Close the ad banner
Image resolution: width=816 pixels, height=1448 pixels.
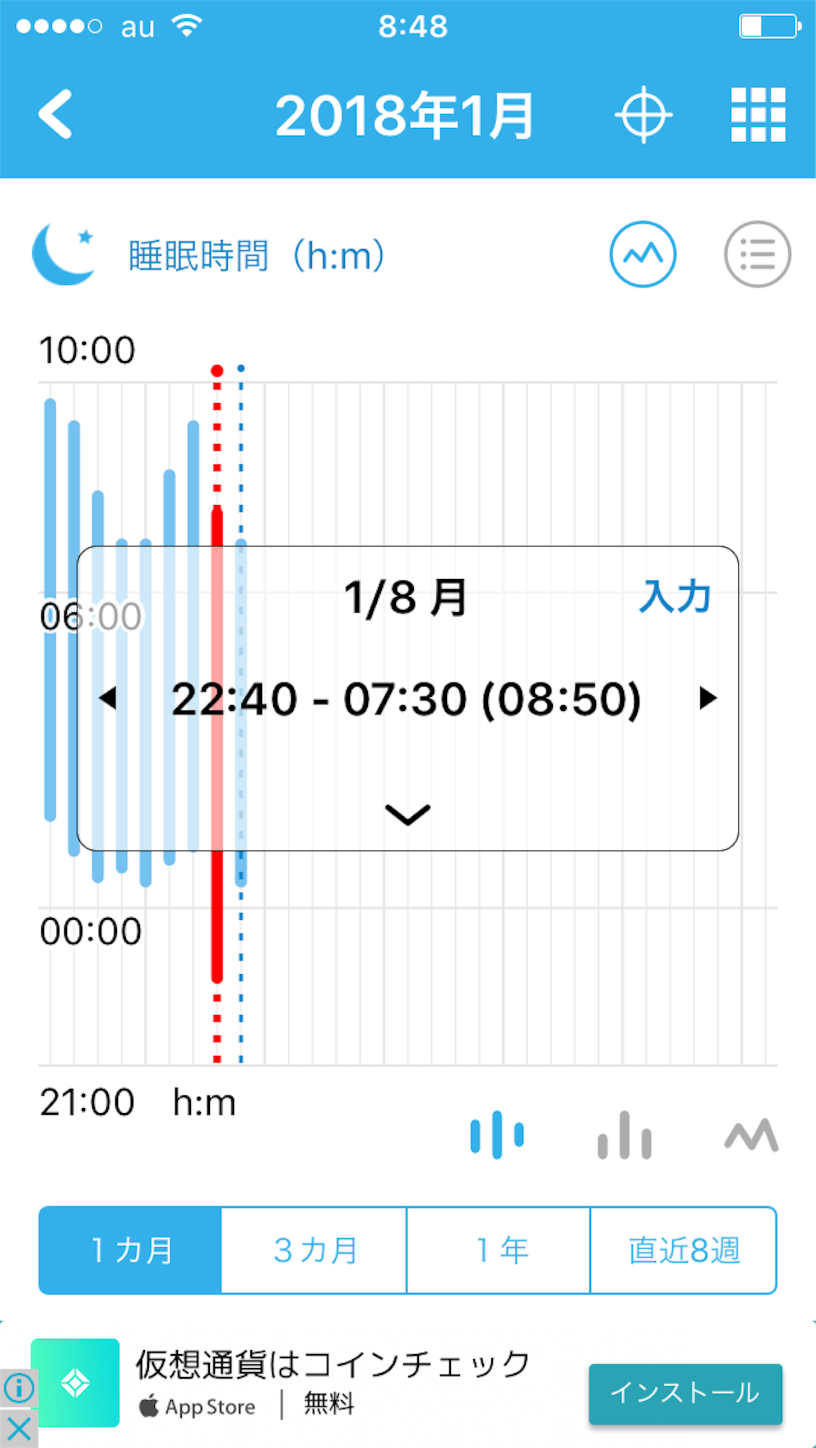18,1428
